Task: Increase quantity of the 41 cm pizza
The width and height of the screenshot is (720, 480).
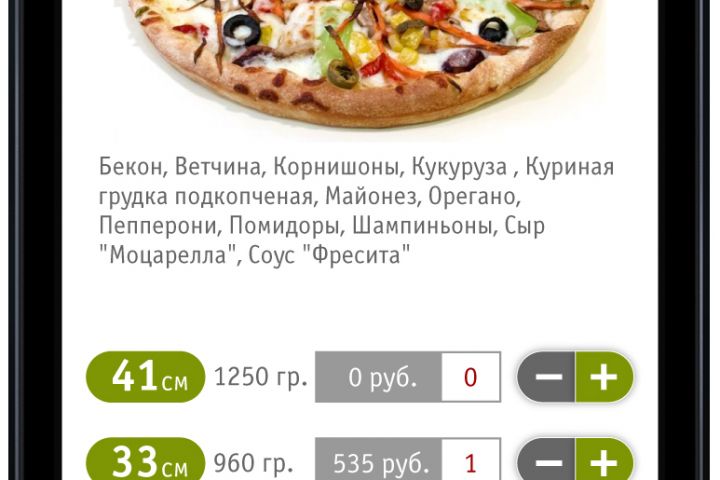Action: tap(605, 378)
